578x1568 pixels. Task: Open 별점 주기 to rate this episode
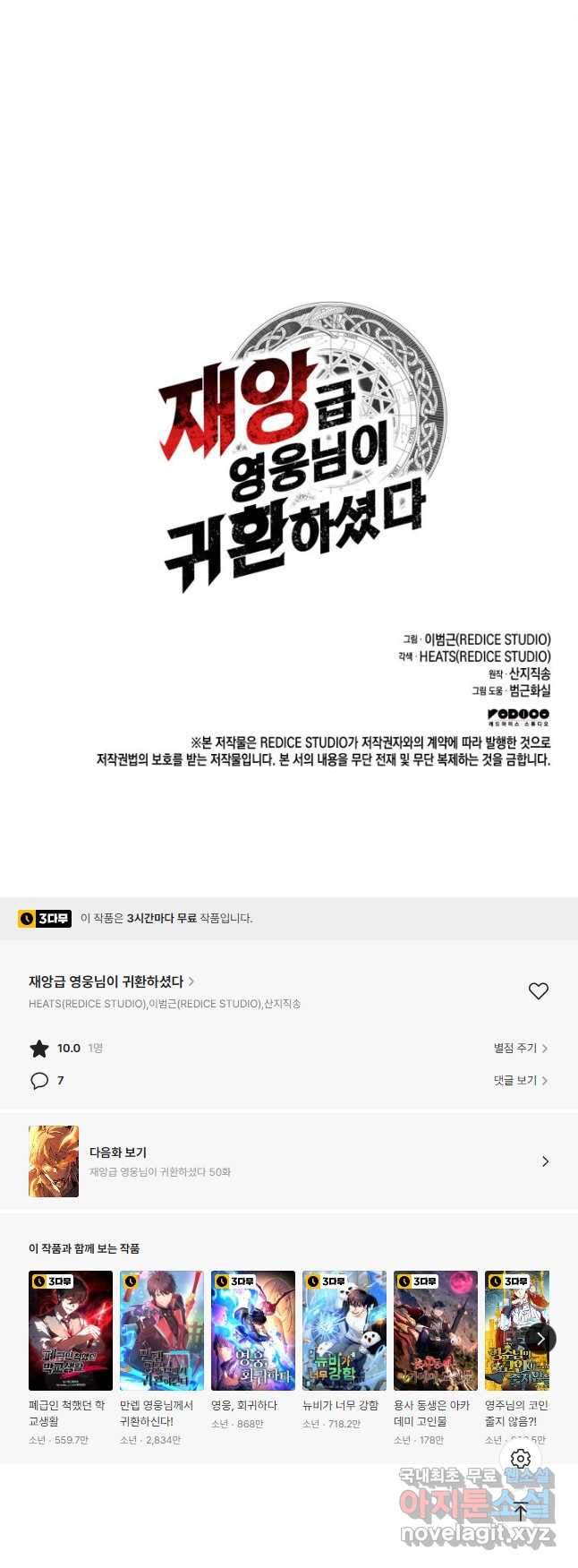(x=520, y=1048)
